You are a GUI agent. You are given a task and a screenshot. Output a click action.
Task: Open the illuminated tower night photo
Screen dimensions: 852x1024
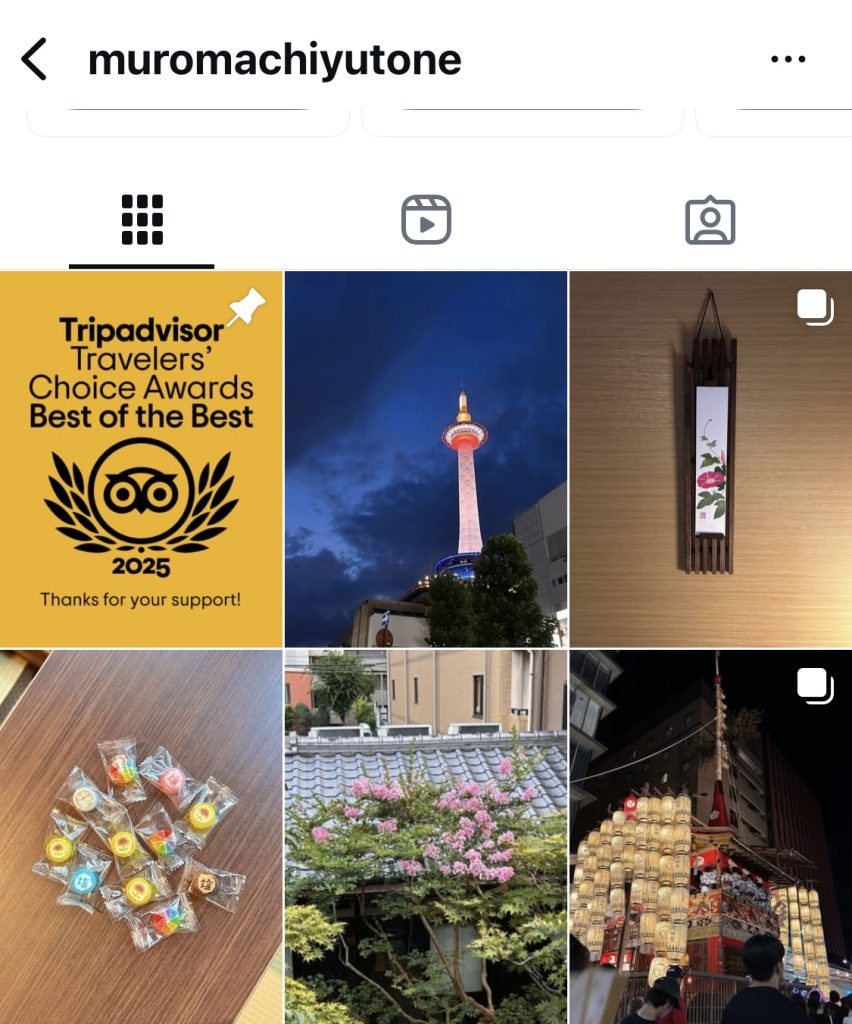(426, 459)
